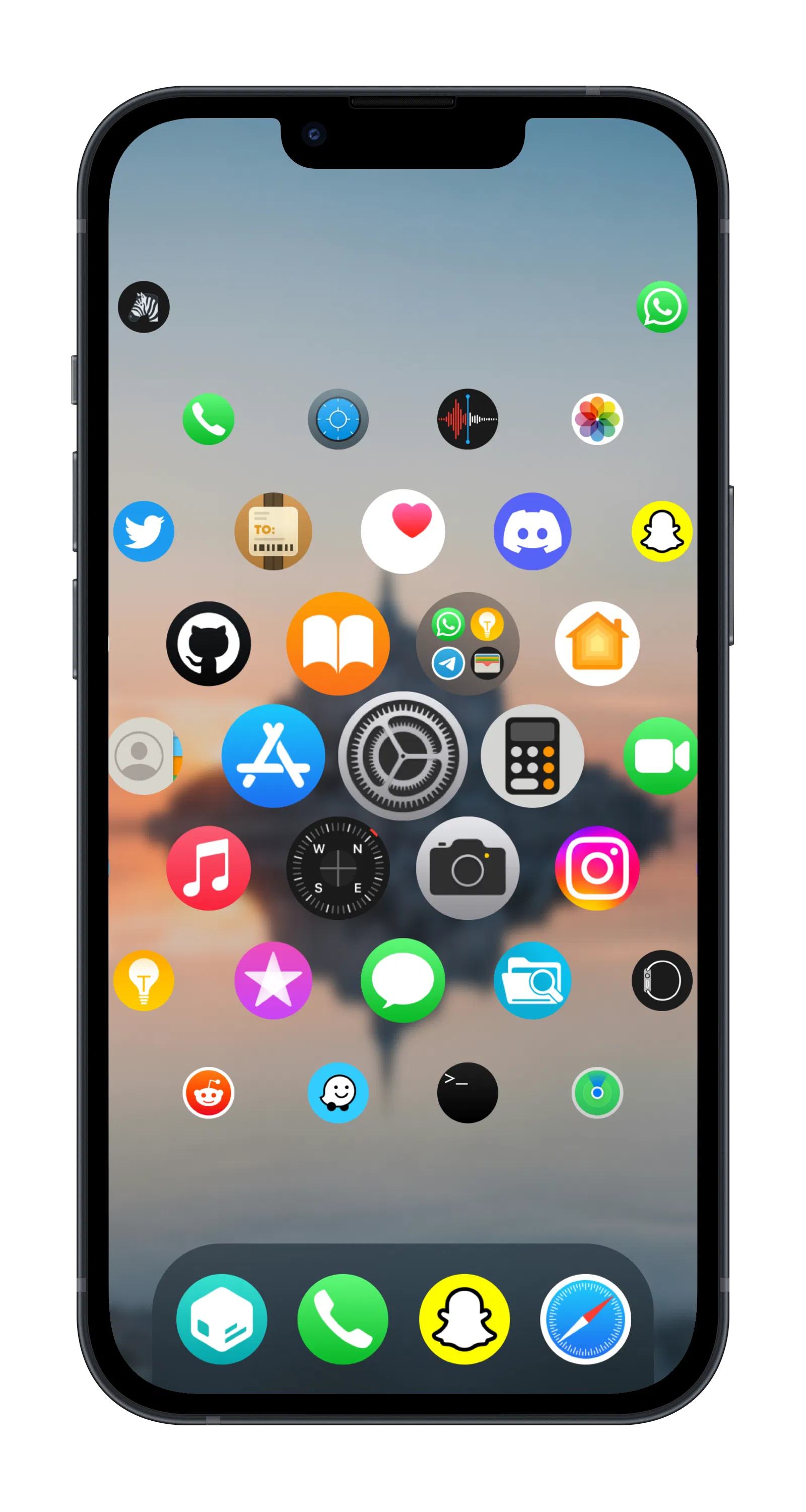This screenshot has height=1512, width=806.
Task: Open the Books app
Action: point(338,644)
